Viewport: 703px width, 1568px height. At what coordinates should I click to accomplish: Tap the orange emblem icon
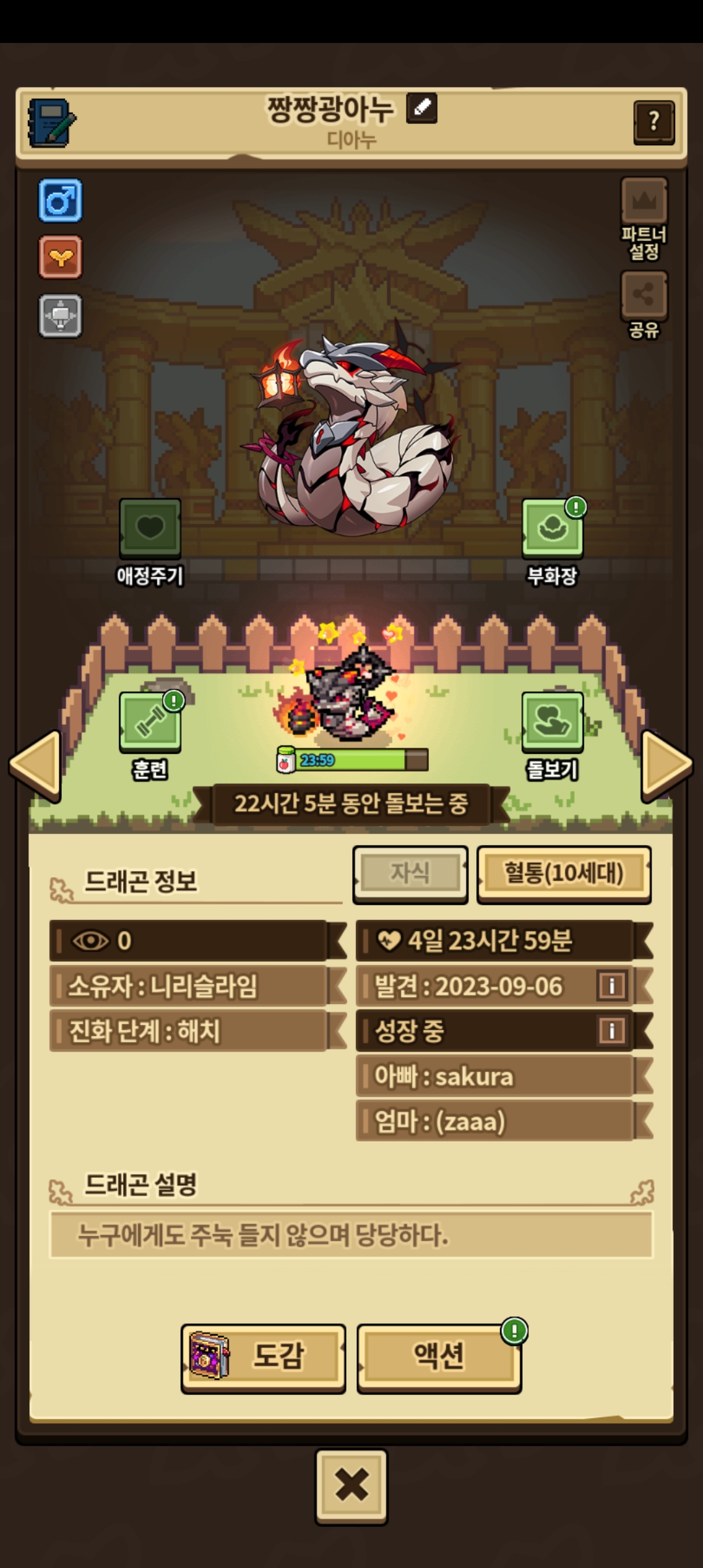61,258
